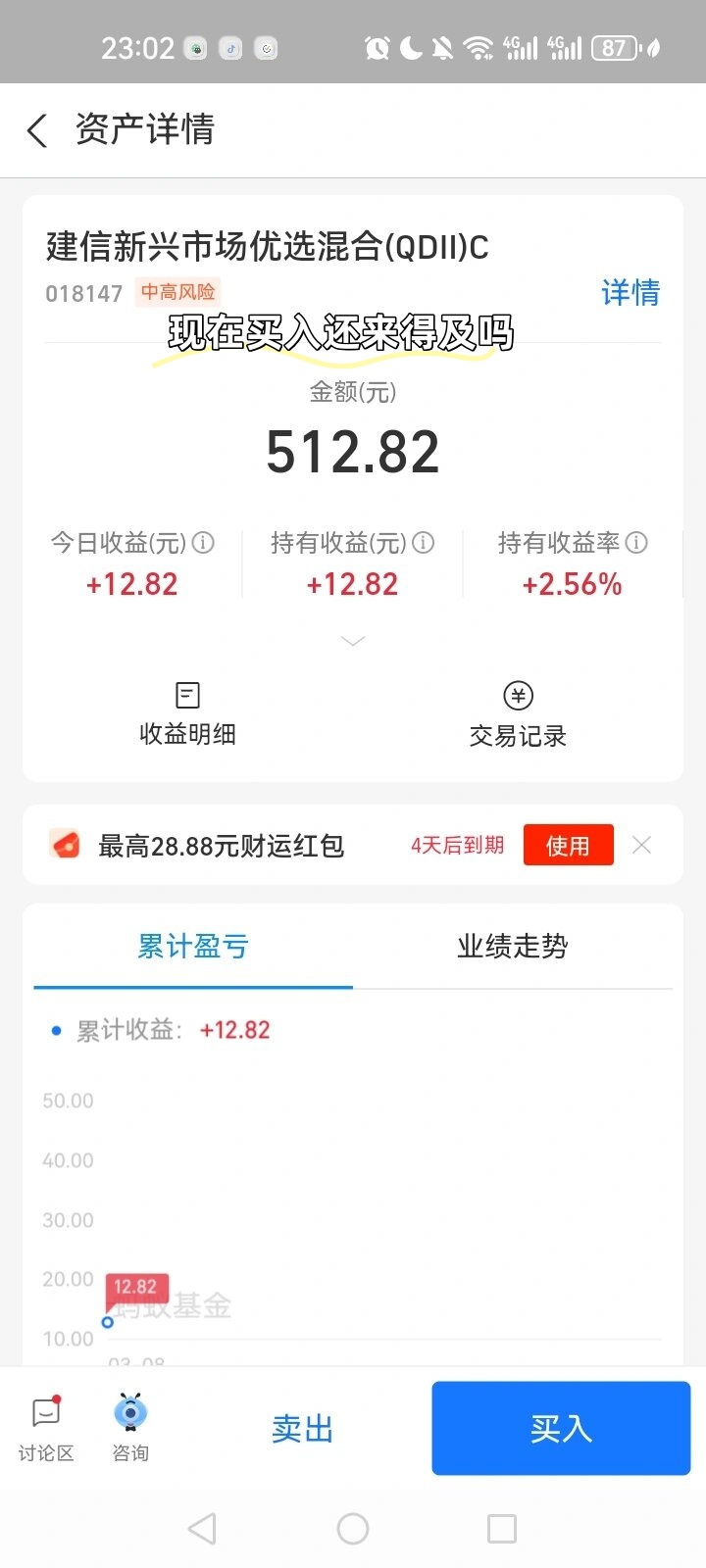This screenshot has height=1568, width=706.
Task: Tap the info icon beside 持有收益
Action: pyautogui.click(x=424, y=542)
